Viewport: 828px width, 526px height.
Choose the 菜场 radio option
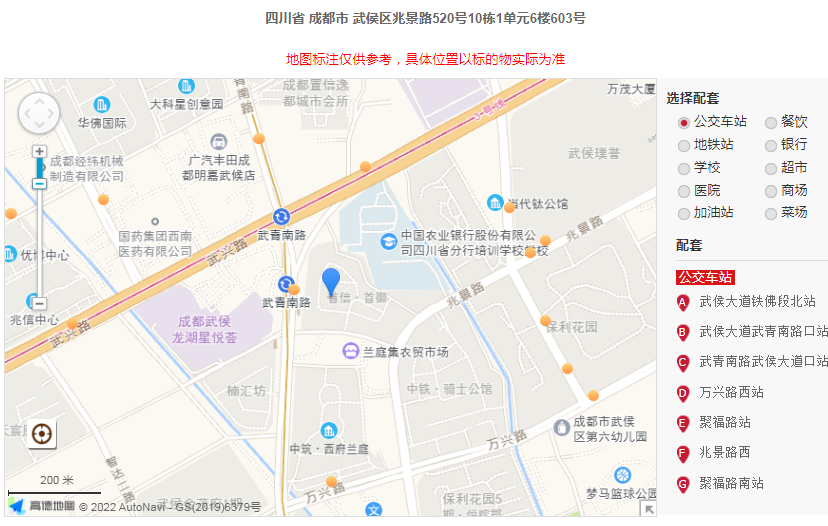771,213
